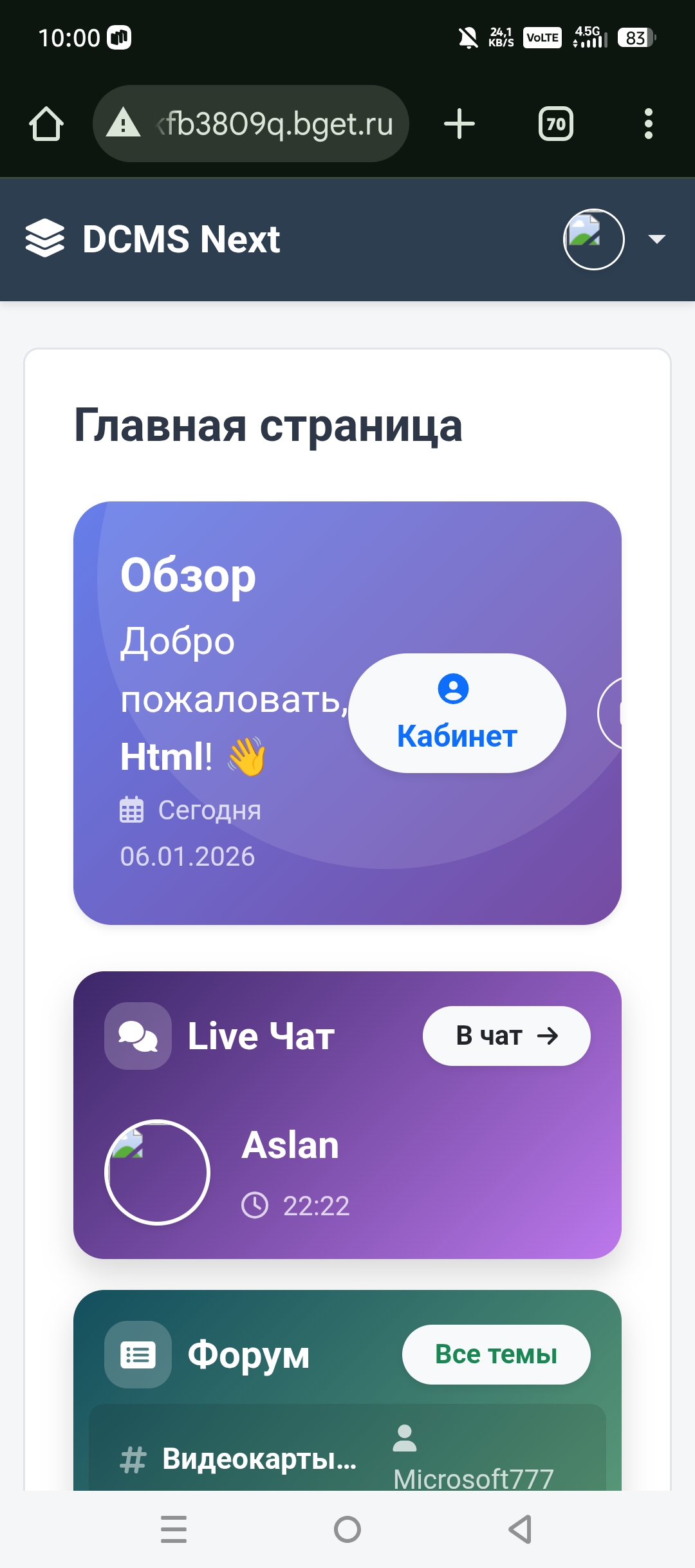This screenshot has width=695, height=1568.
Task: Go back with the system back button
Action: point(520,1529)
